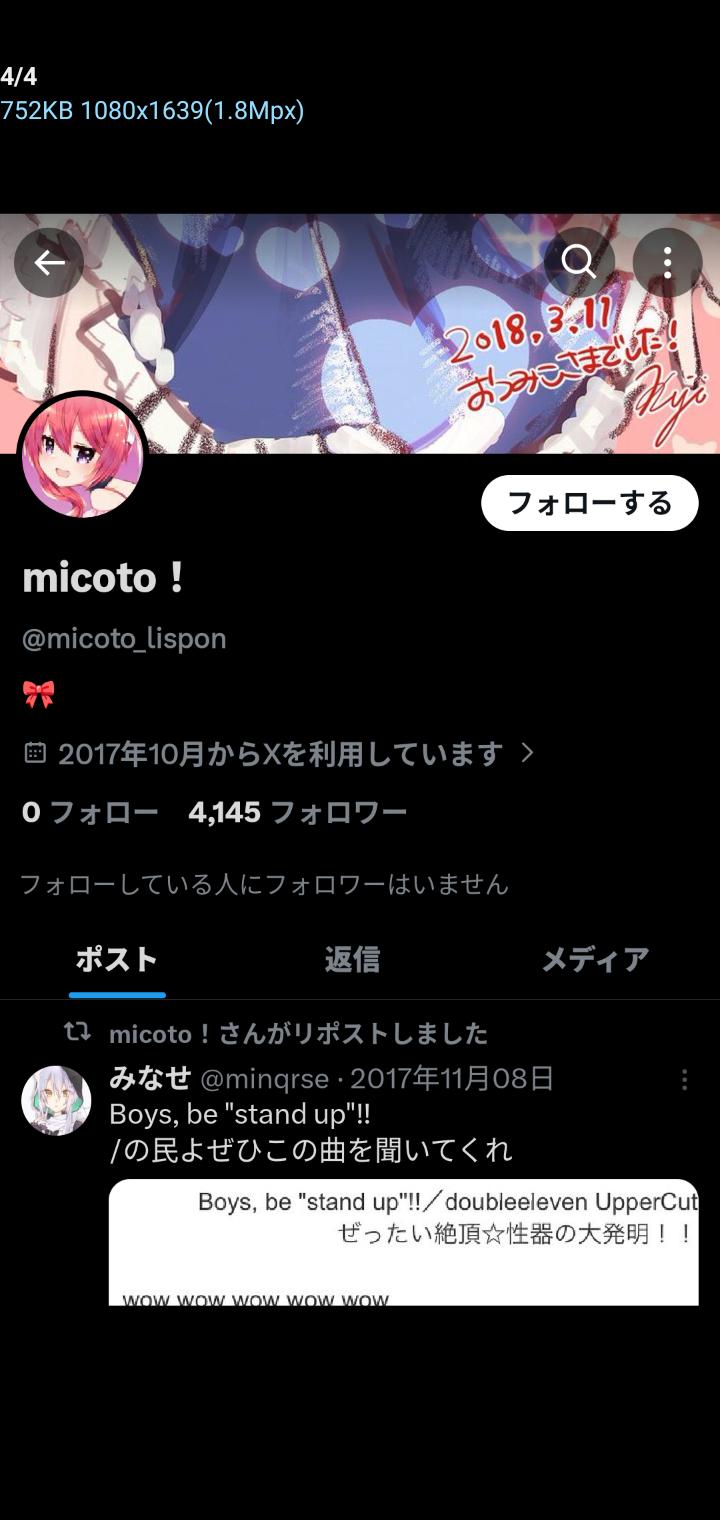Go back using the arrow on the banner

[49, 263]
